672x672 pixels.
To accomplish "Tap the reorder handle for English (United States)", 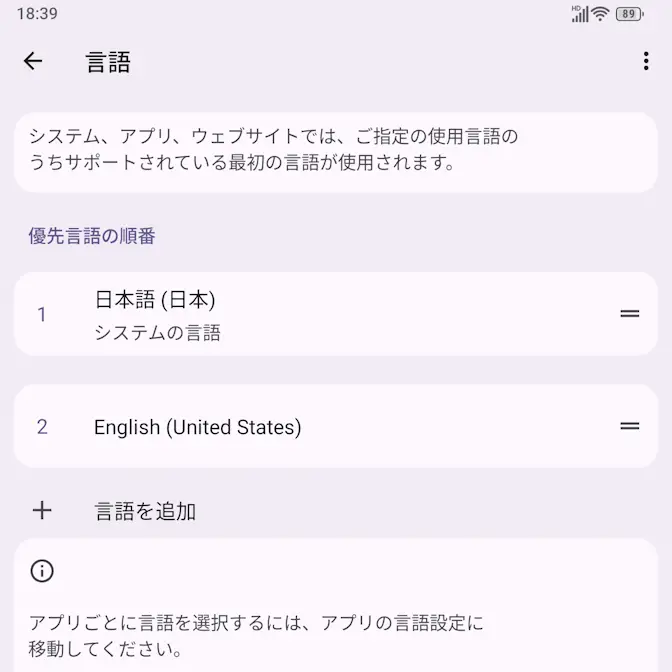I will pyautogui.click(x=630, y=426).
